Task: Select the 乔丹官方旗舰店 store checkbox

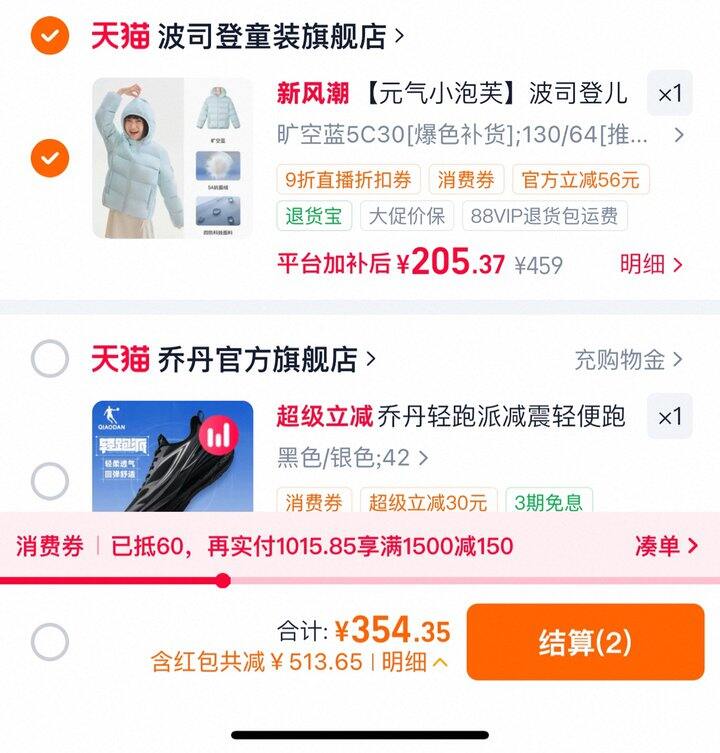Action: click(50, 358)
